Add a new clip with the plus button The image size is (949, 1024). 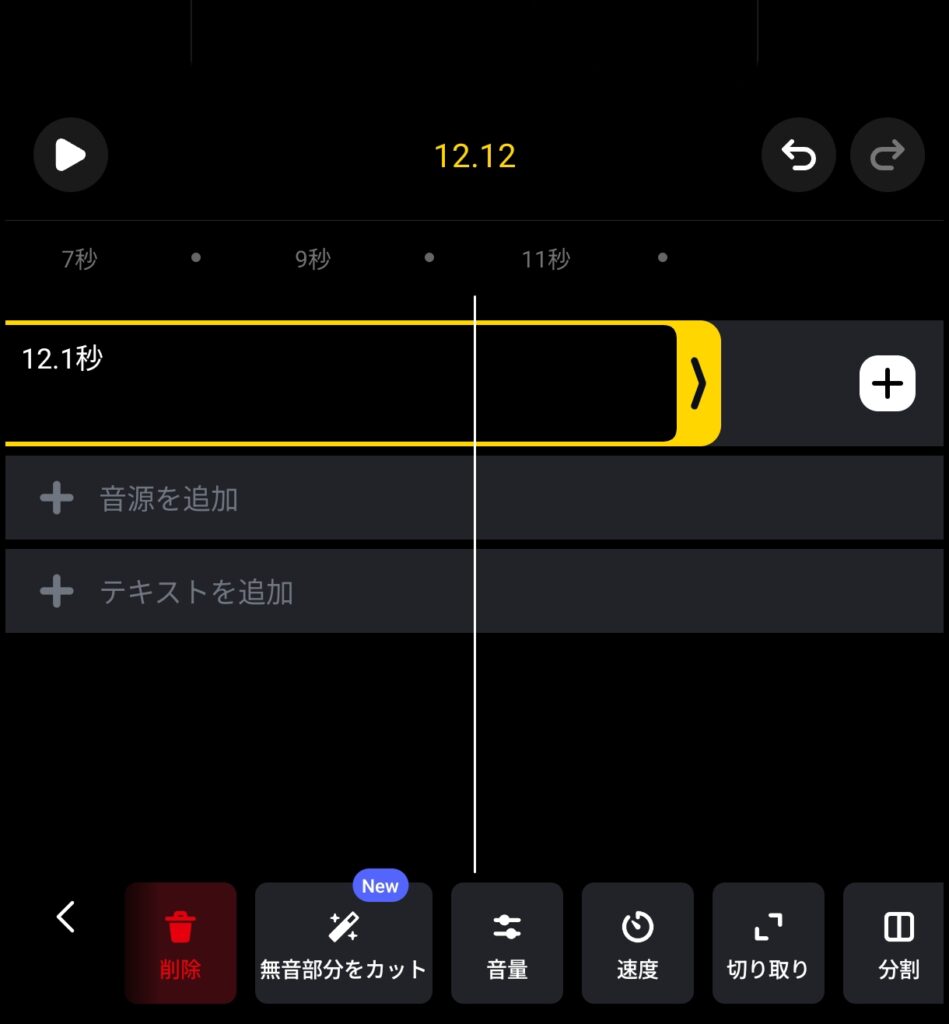pyautogui.click(x=887, y=383)
